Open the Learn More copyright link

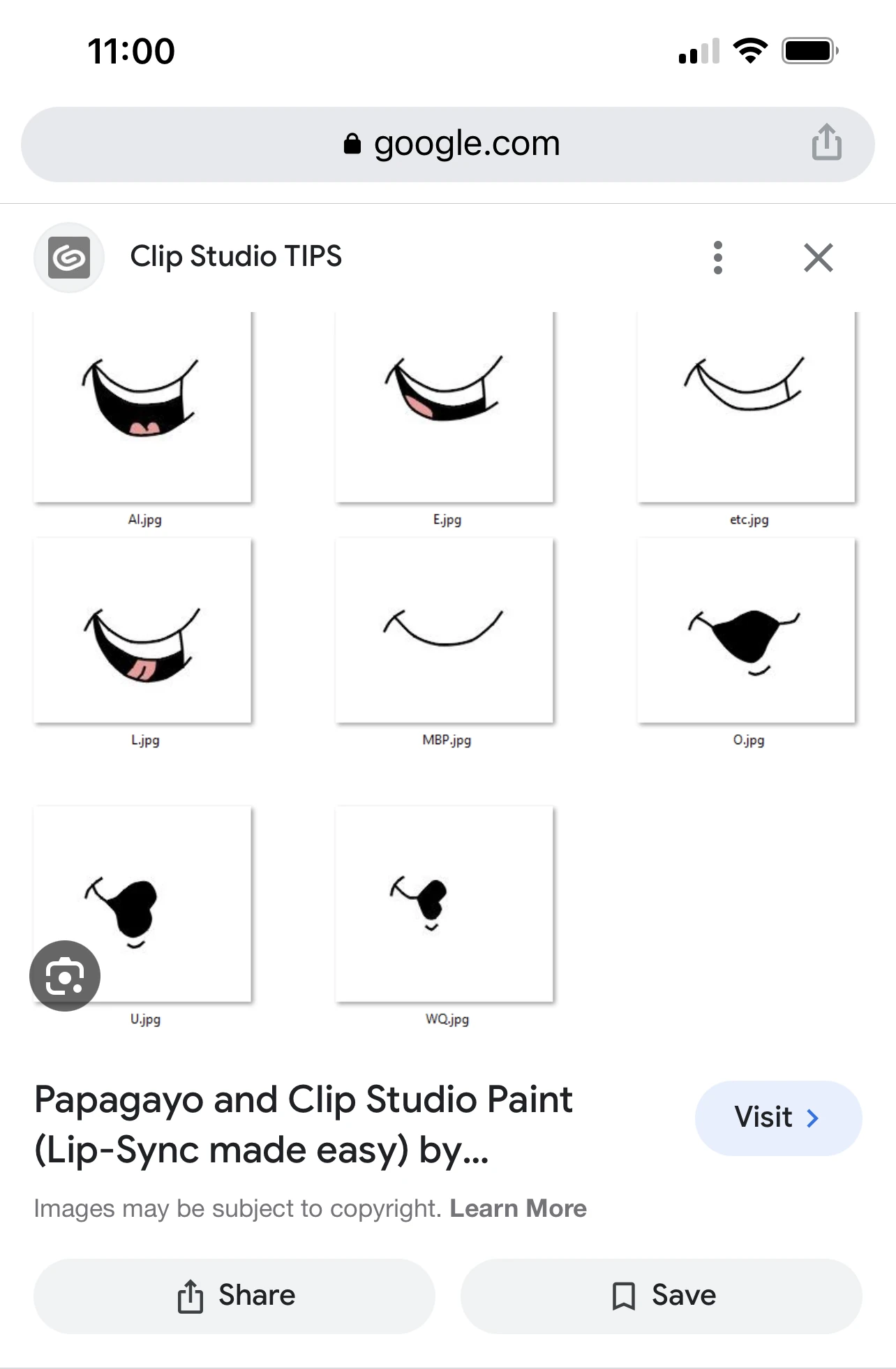point(518,1208)
